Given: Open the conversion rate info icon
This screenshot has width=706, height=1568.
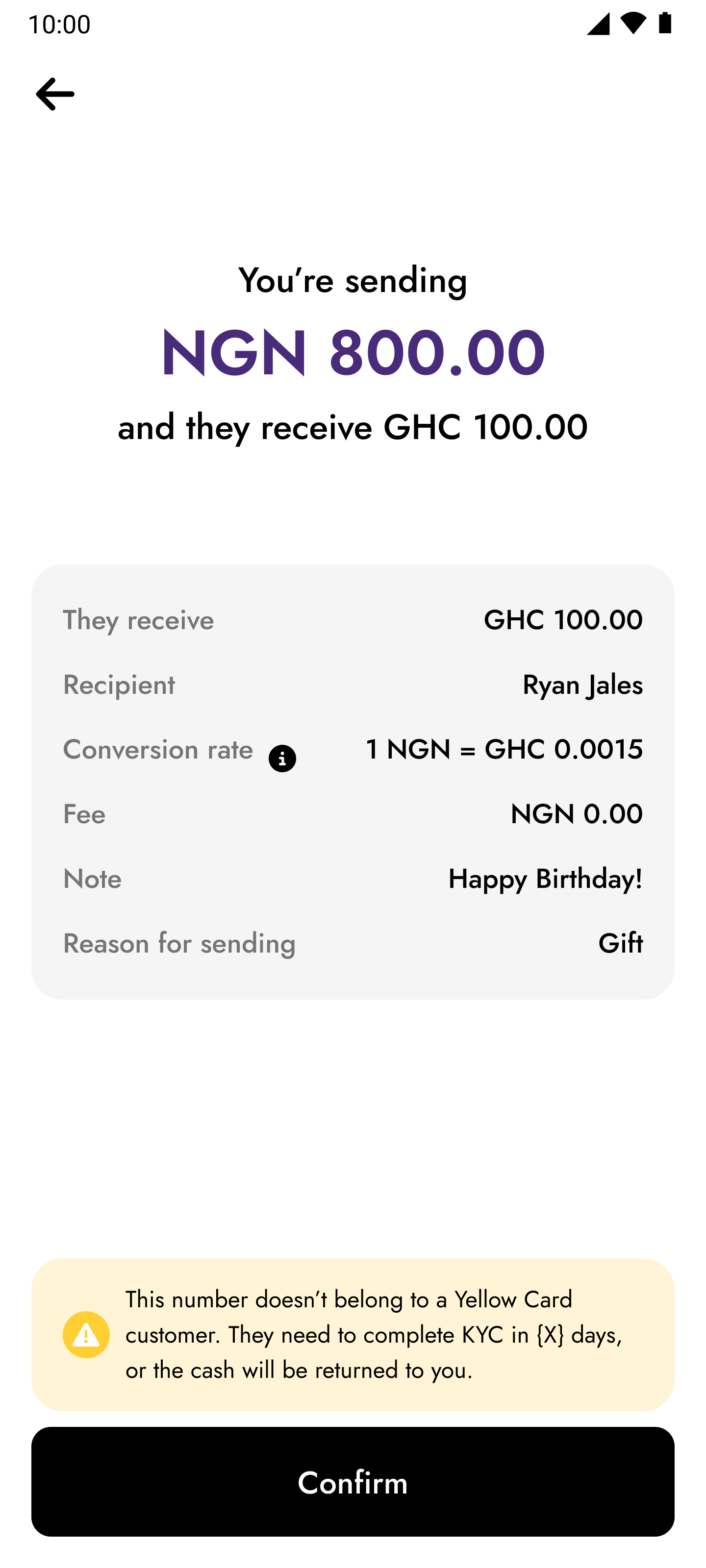Looking at the screenshot, I should [282, 759].
